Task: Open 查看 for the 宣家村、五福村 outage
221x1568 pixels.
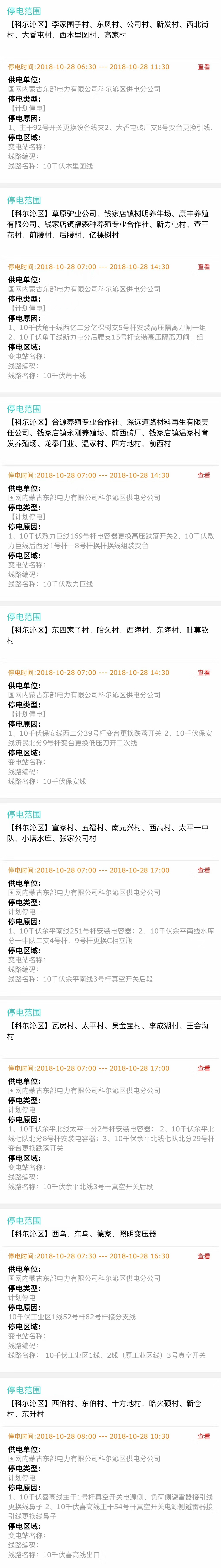Action: pos(203,870)
